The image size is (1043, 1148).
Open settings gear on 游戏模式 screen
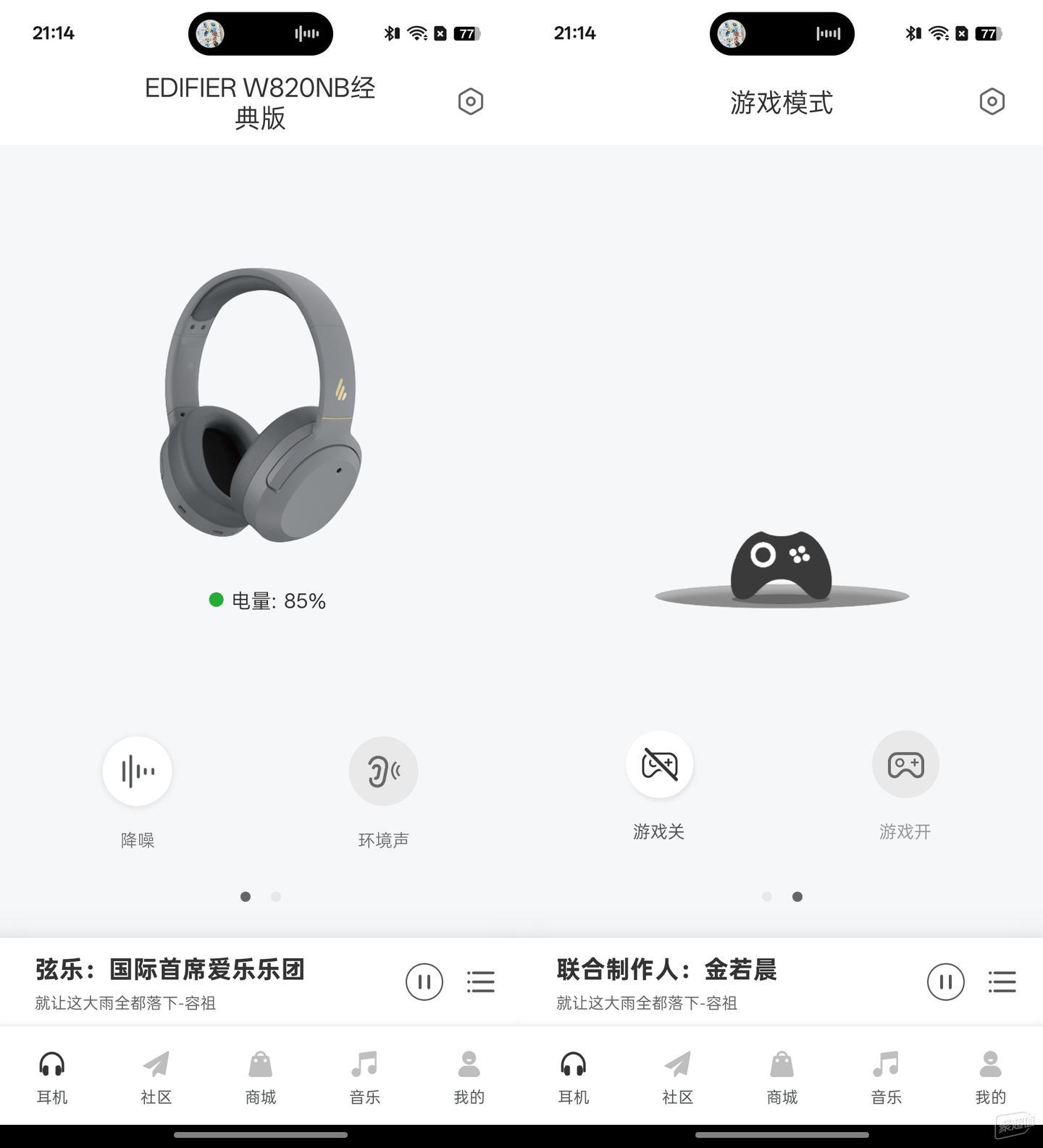pyautogui.click(x=992, y=101)
